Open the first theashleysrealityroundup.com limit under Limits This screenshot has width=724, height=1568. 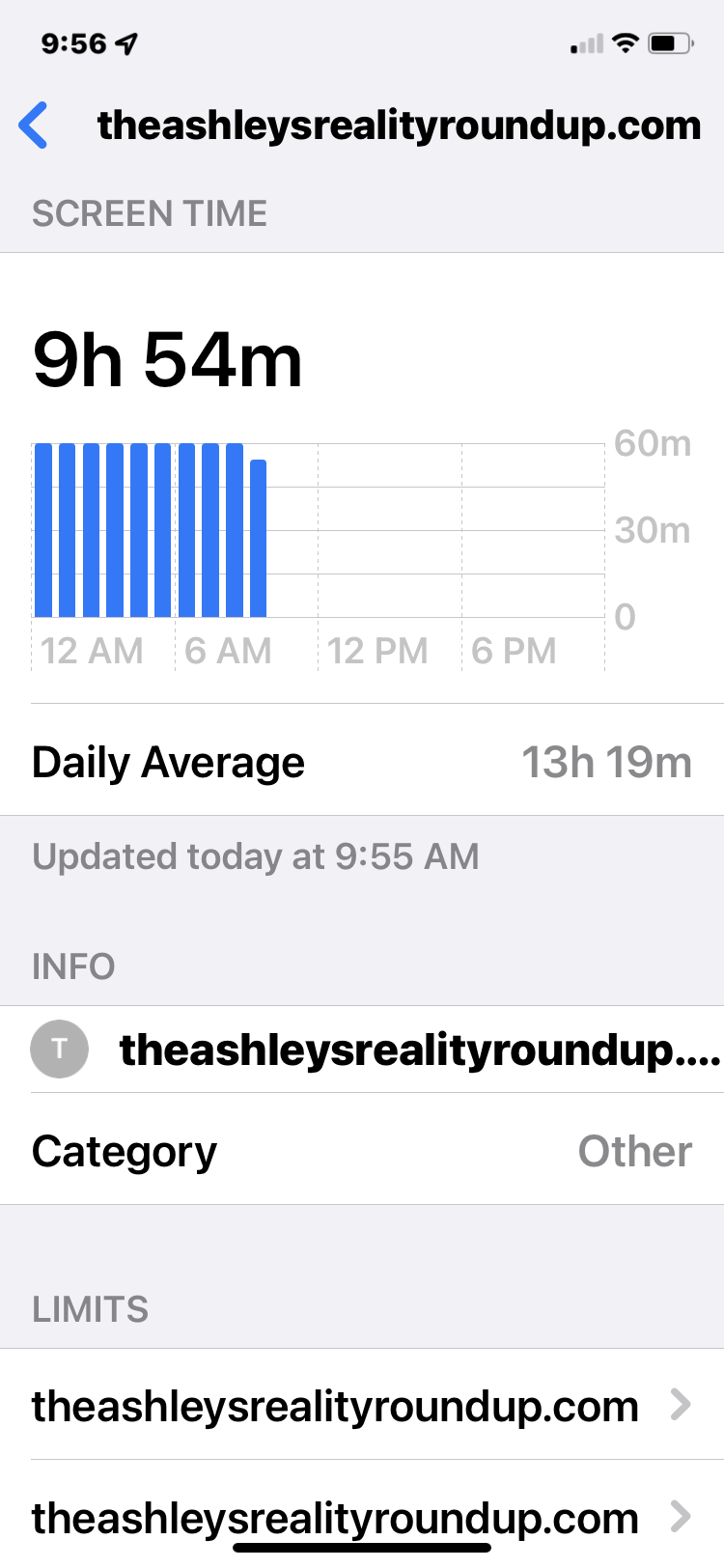point(361,1406)
